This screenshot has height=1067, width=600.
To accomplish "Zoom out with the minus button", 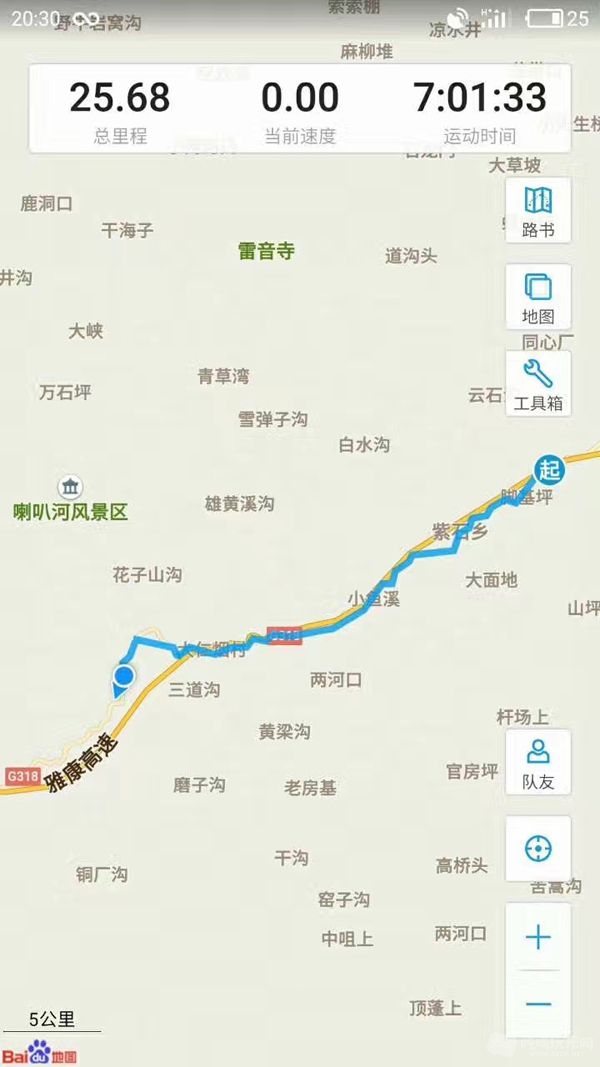I will pyautogui.click(x=538, y=1004).
